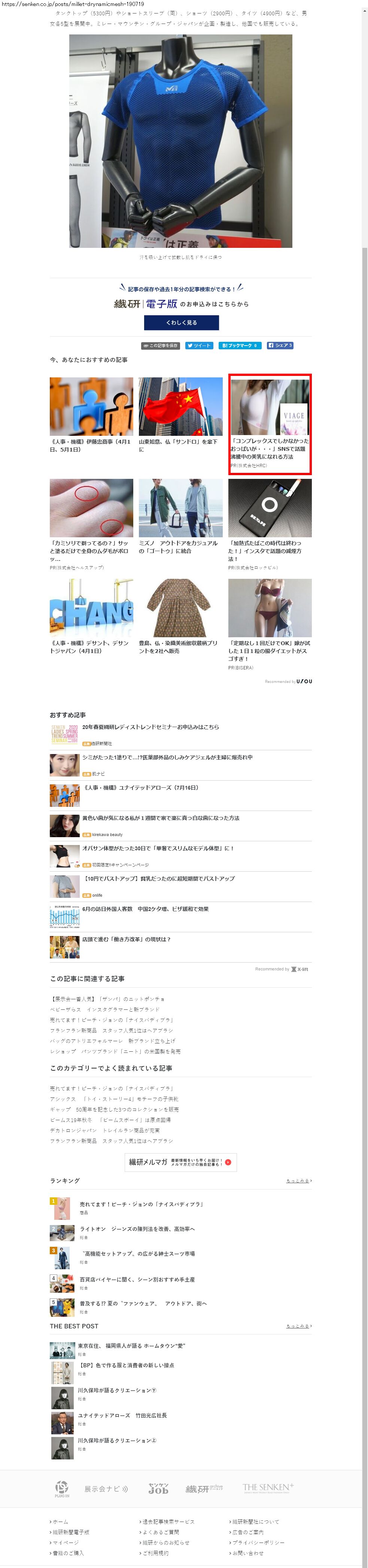Open 6月の訪日外国人客数 article row
This screenshot has width=368, height=1568.
pos(145,909)
